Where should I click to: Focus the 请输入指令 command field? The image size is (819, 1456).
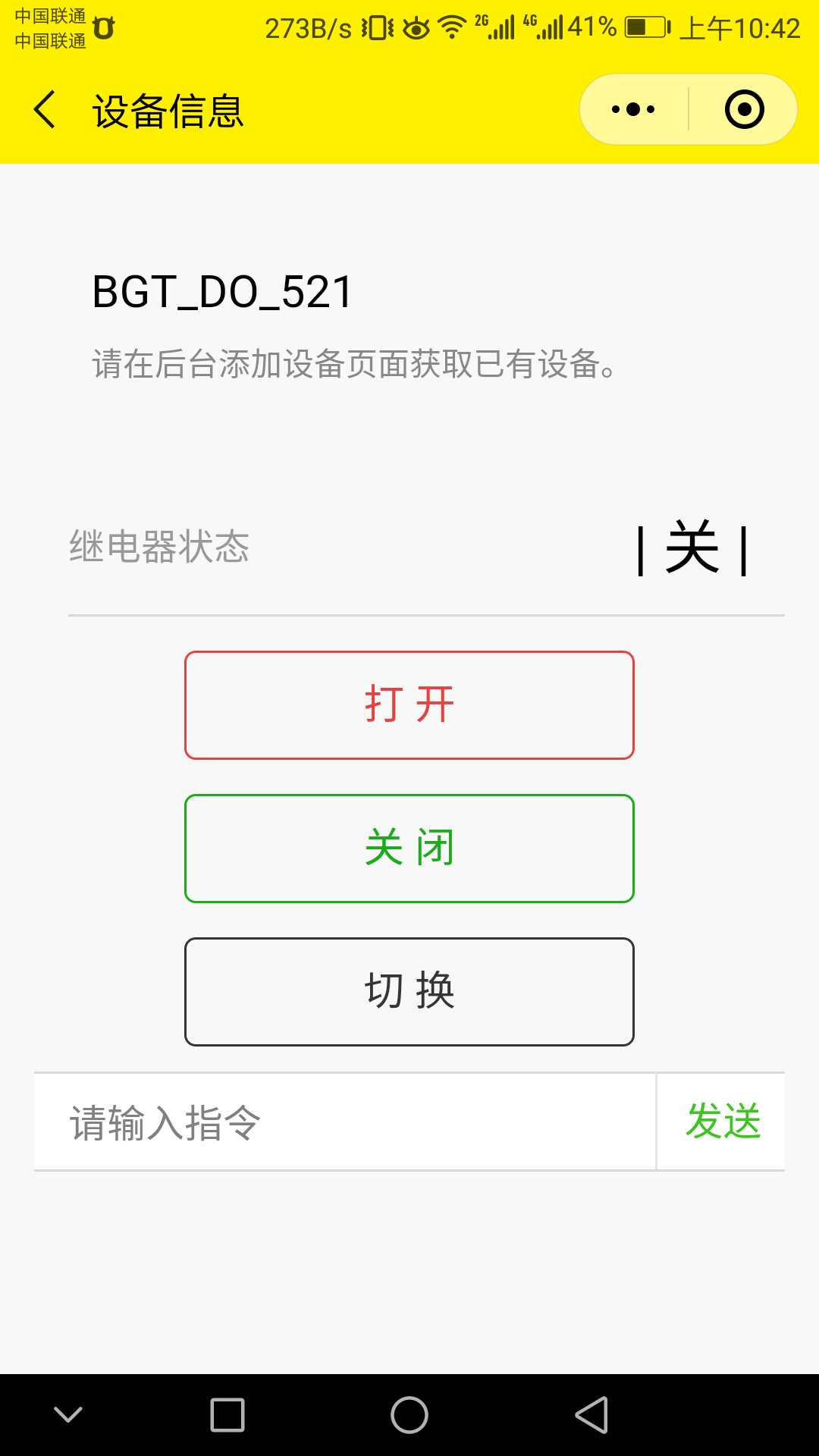345,1122
